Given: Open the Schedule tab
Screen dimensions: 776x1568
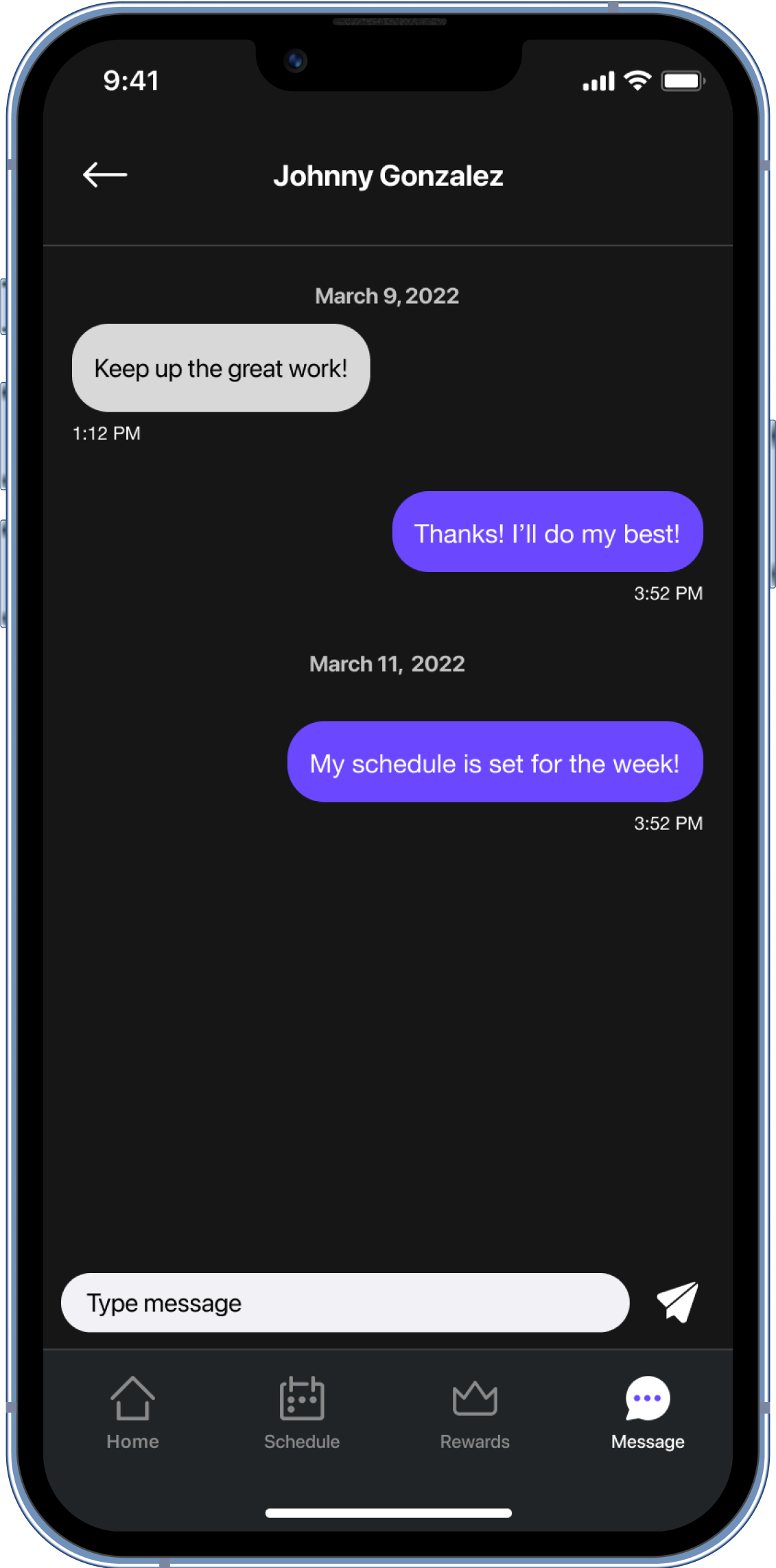Looking at the screenshot, I should pos(302,1413).
